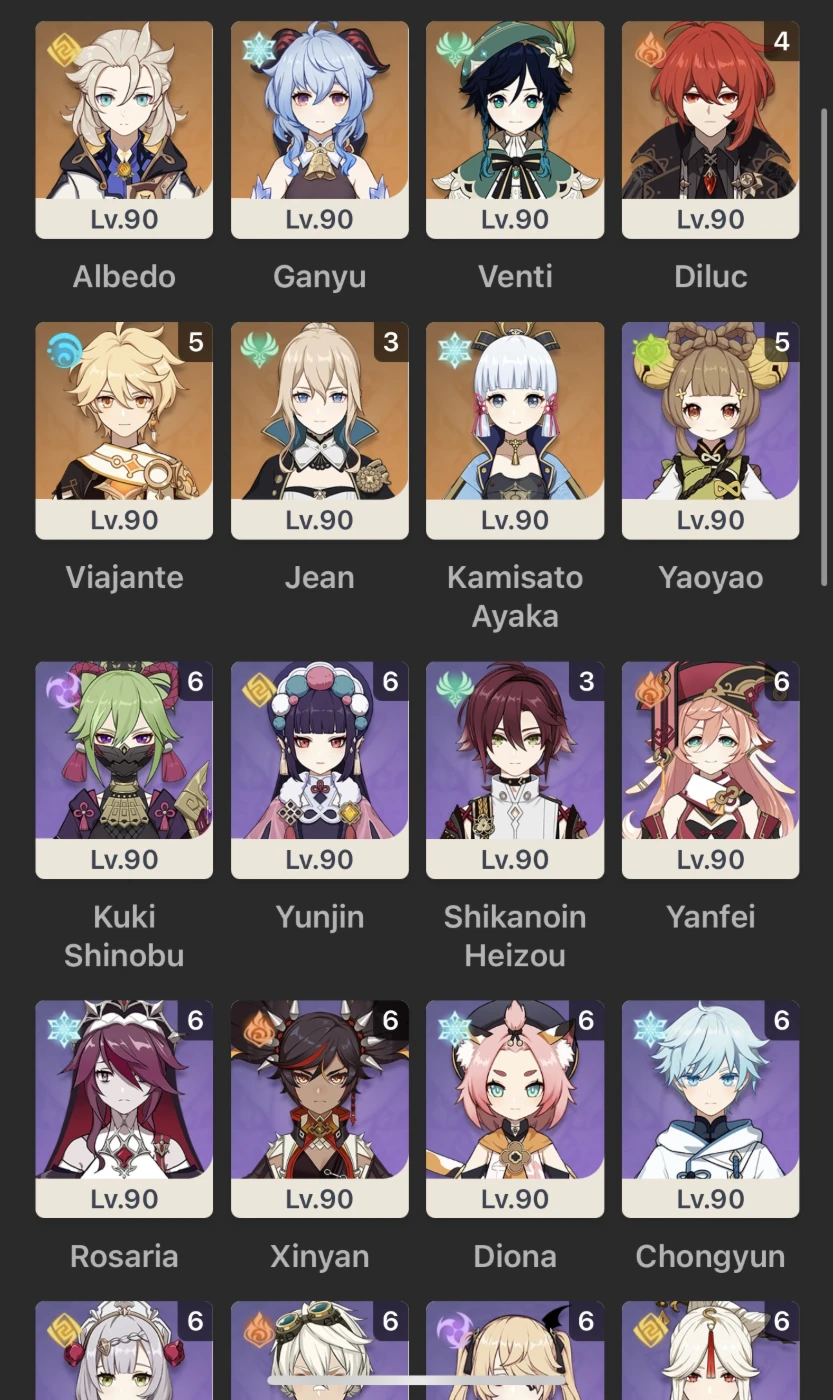Select the Yanfei character card
Image resolution: width=833 pixels, height=1400 pixels.
coord(711,770)
